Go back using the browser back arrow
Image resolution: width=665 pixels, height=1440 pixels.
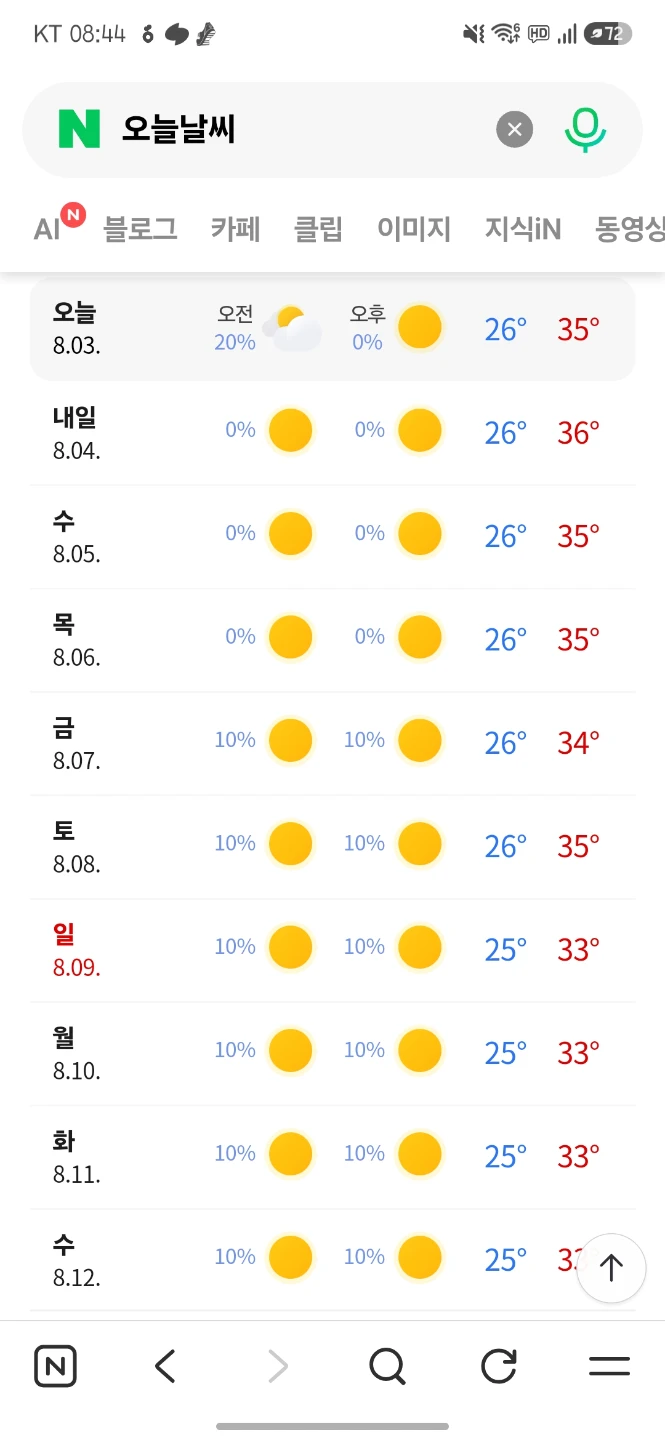click(166, 1366)
